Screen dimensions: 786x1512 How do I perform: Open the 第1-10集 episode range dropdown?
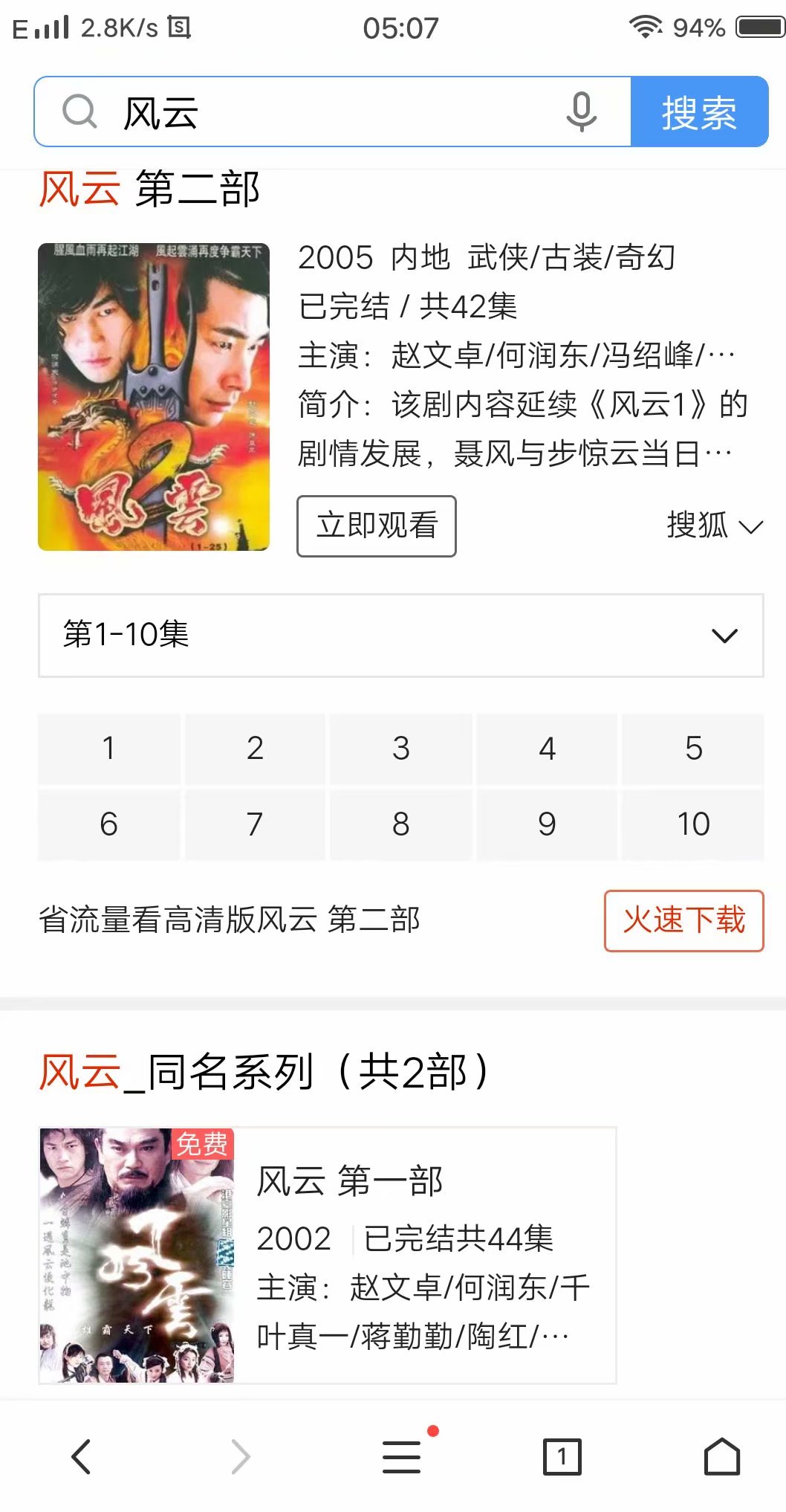click(x=400, y=636)
